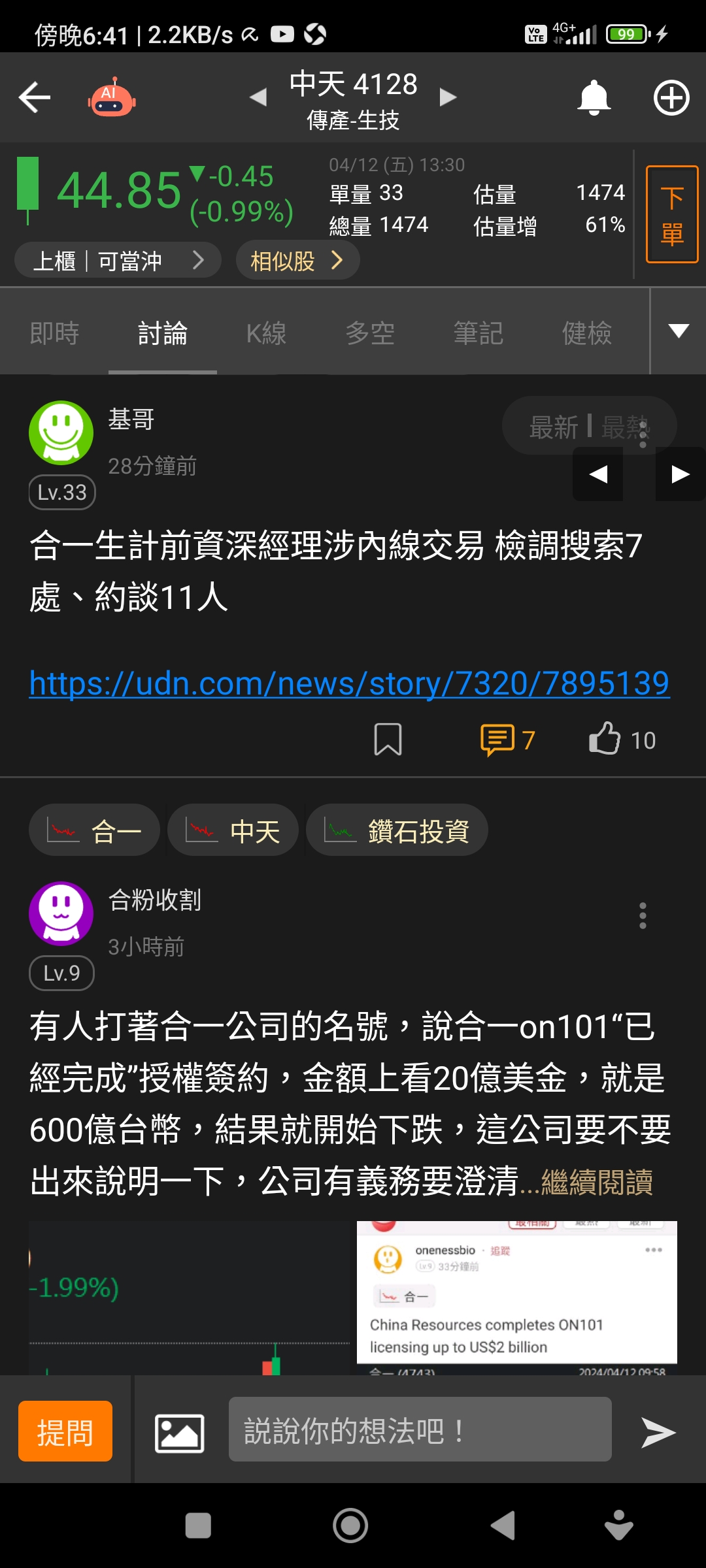Open 相似股 similar stocks list

tap(297, 259)
